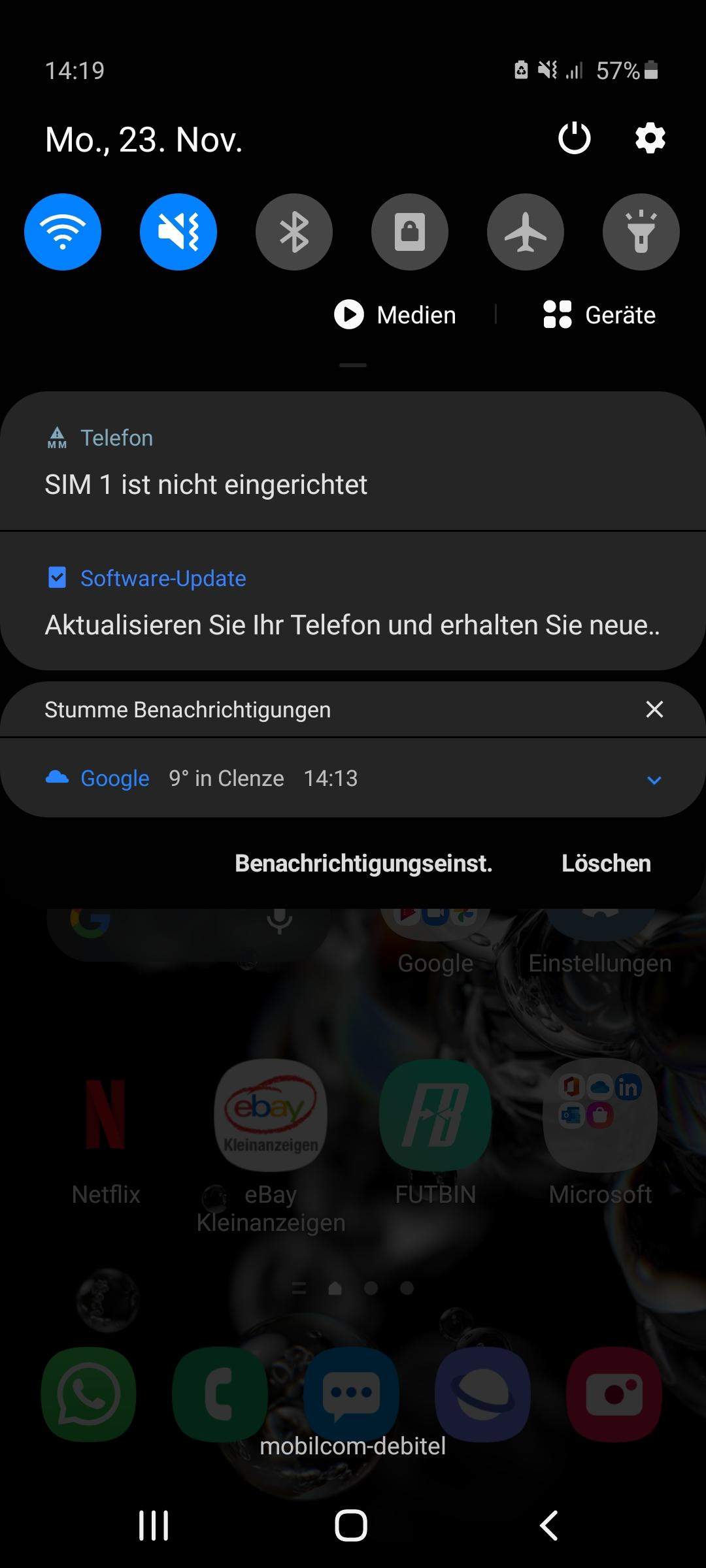
Task: Disable Wi-Fi in quick settings
Action: click(63, 232)
